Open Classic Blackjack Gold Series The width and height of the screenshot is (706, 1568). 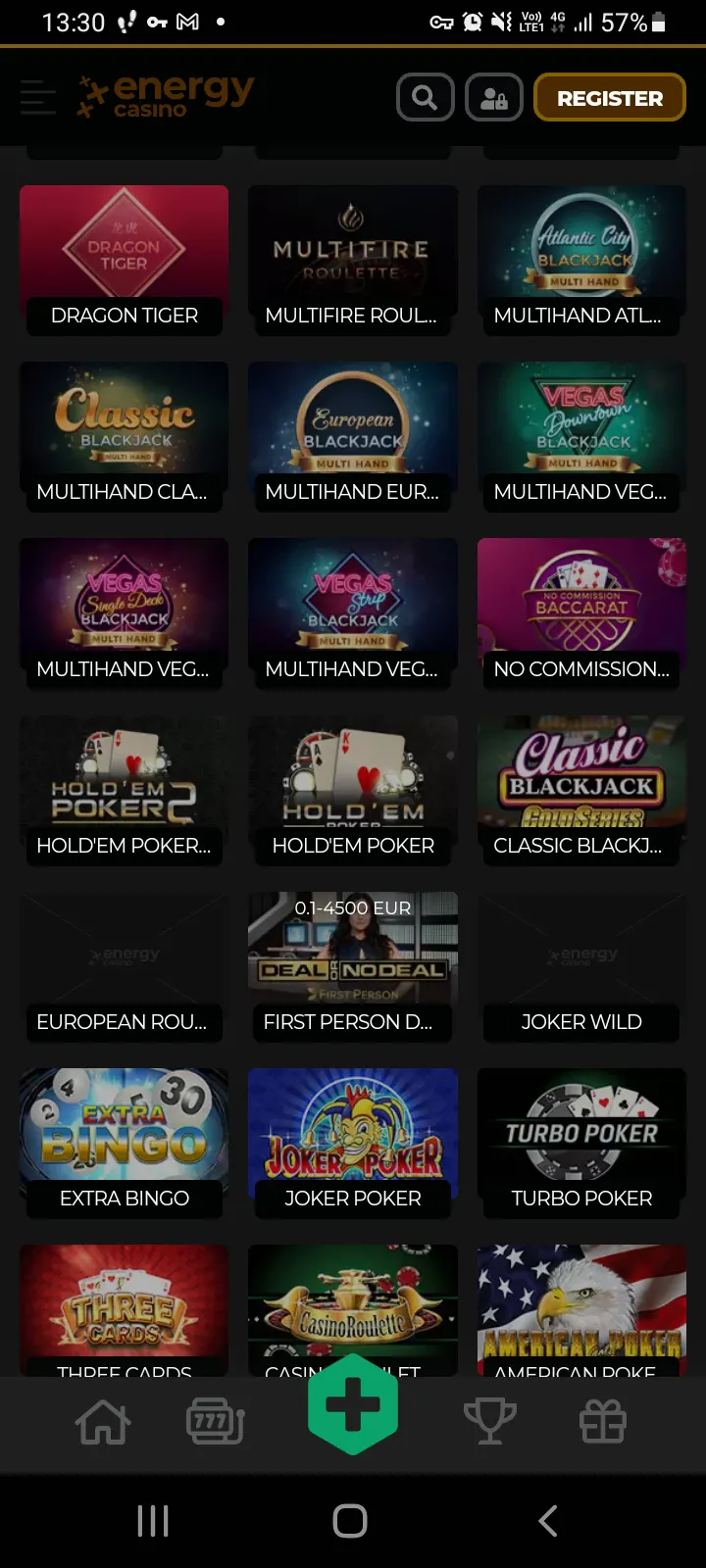[x=581, y=791]
